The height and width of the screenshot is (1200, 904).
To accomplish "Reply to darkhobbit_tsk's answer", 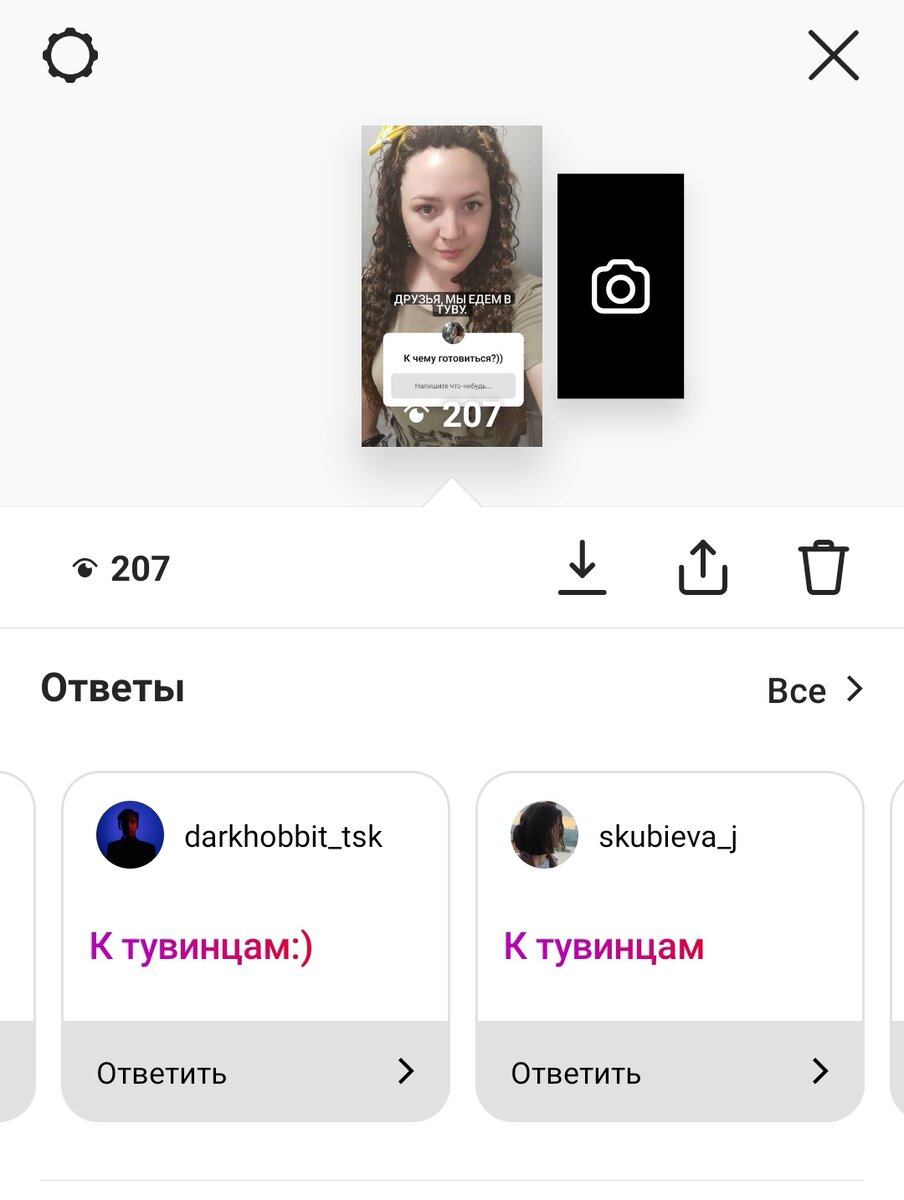I will [x=255, y=1072].
